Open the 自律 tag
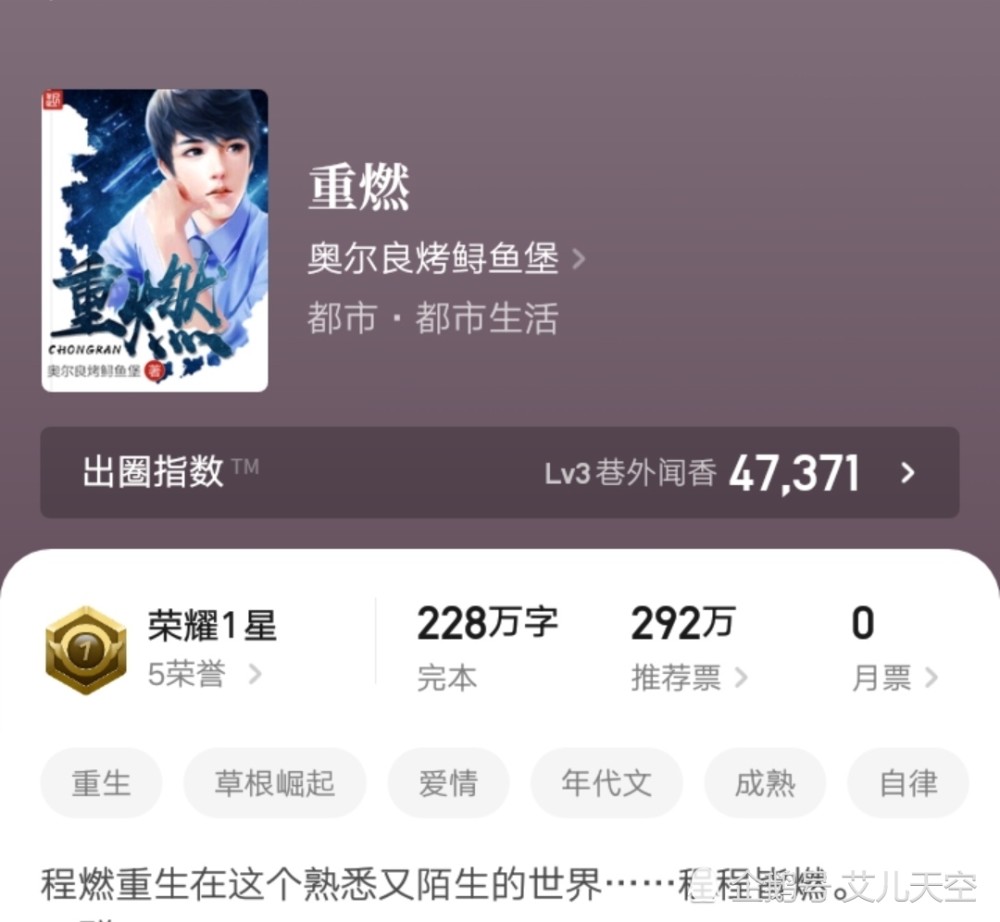The height and width of the screenshot is (922, 1000). [x=908, y=783]
